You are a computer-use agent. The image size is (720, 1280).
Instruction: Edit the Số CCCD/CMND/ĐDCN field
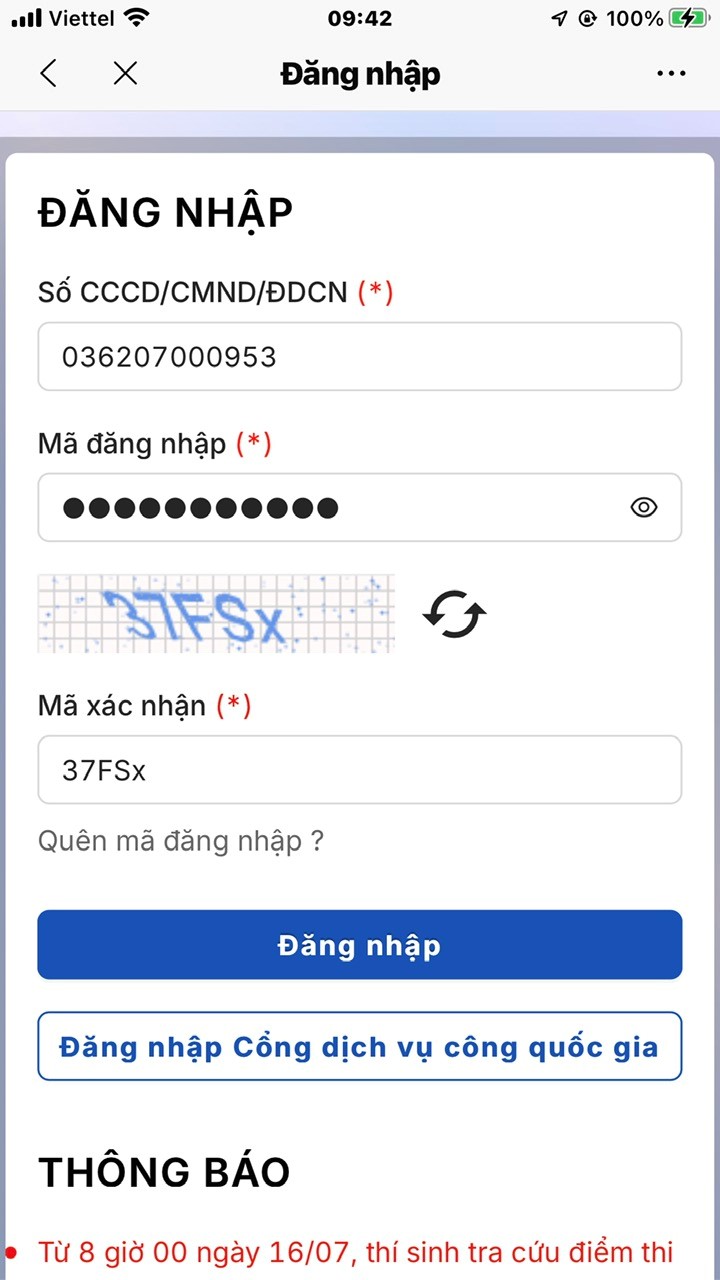[359, 356]
